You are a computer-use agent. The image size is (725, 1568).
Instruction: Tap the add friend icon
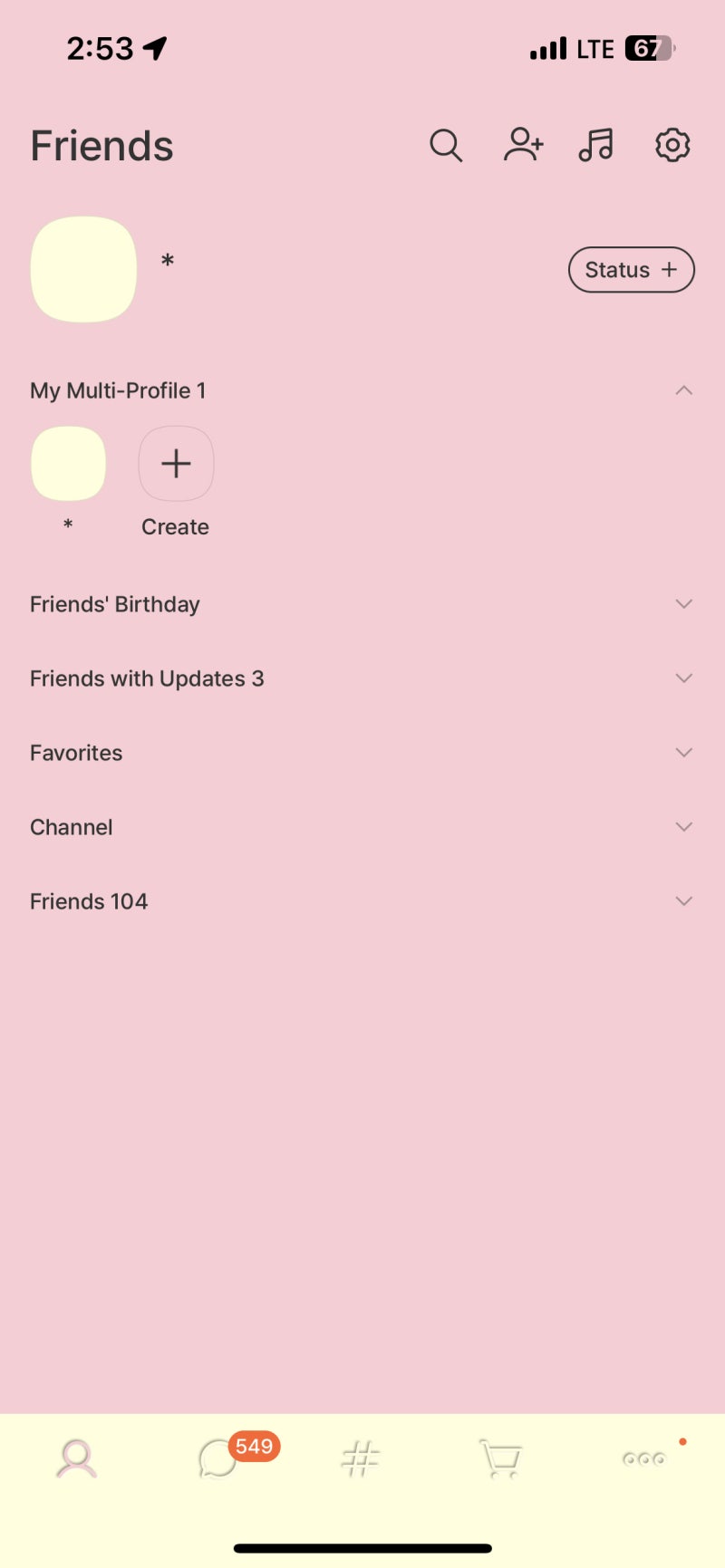click(523, 145)
